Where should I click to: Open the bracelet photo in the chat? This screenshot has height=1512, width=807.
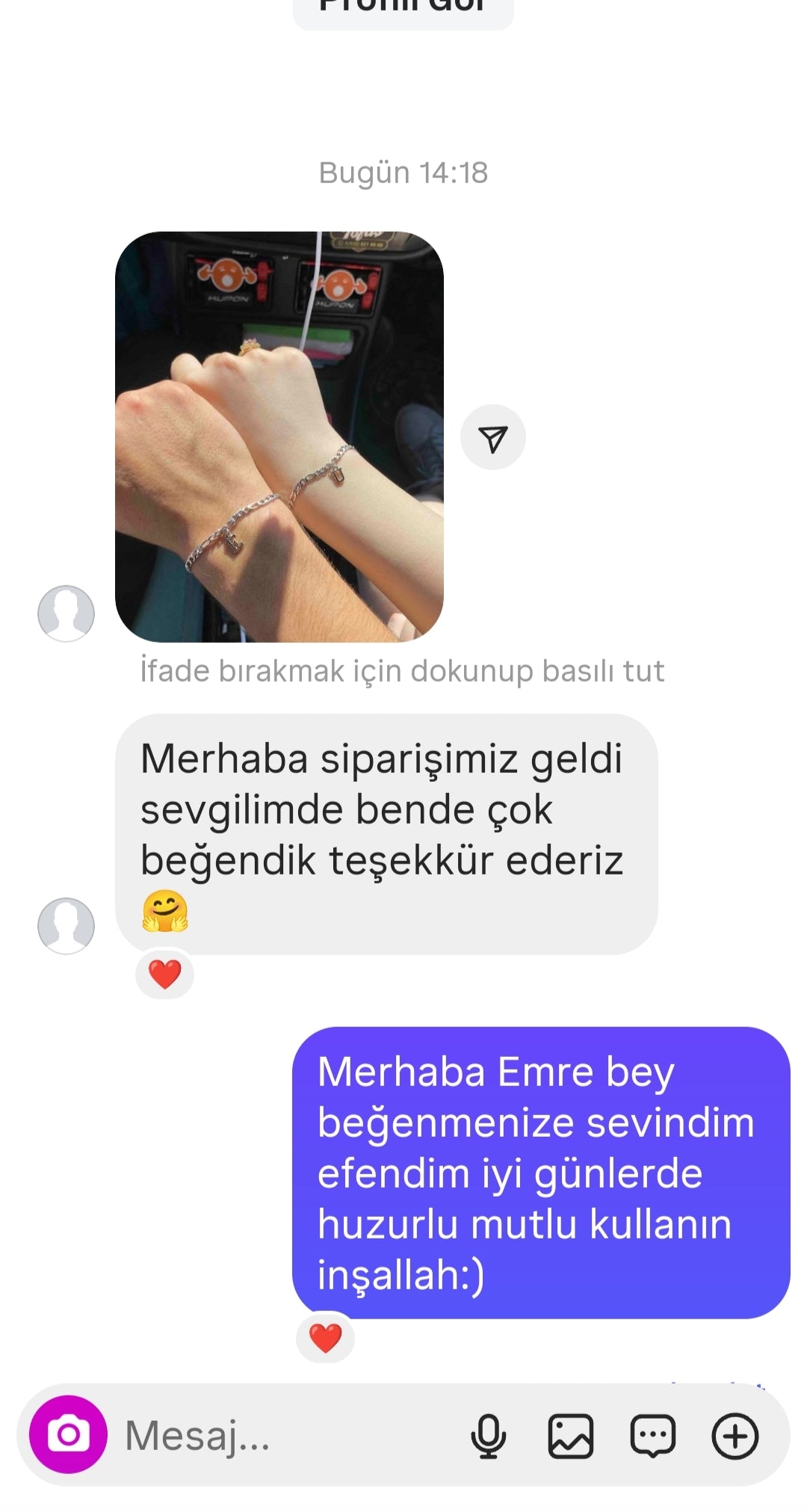(279, 436)
